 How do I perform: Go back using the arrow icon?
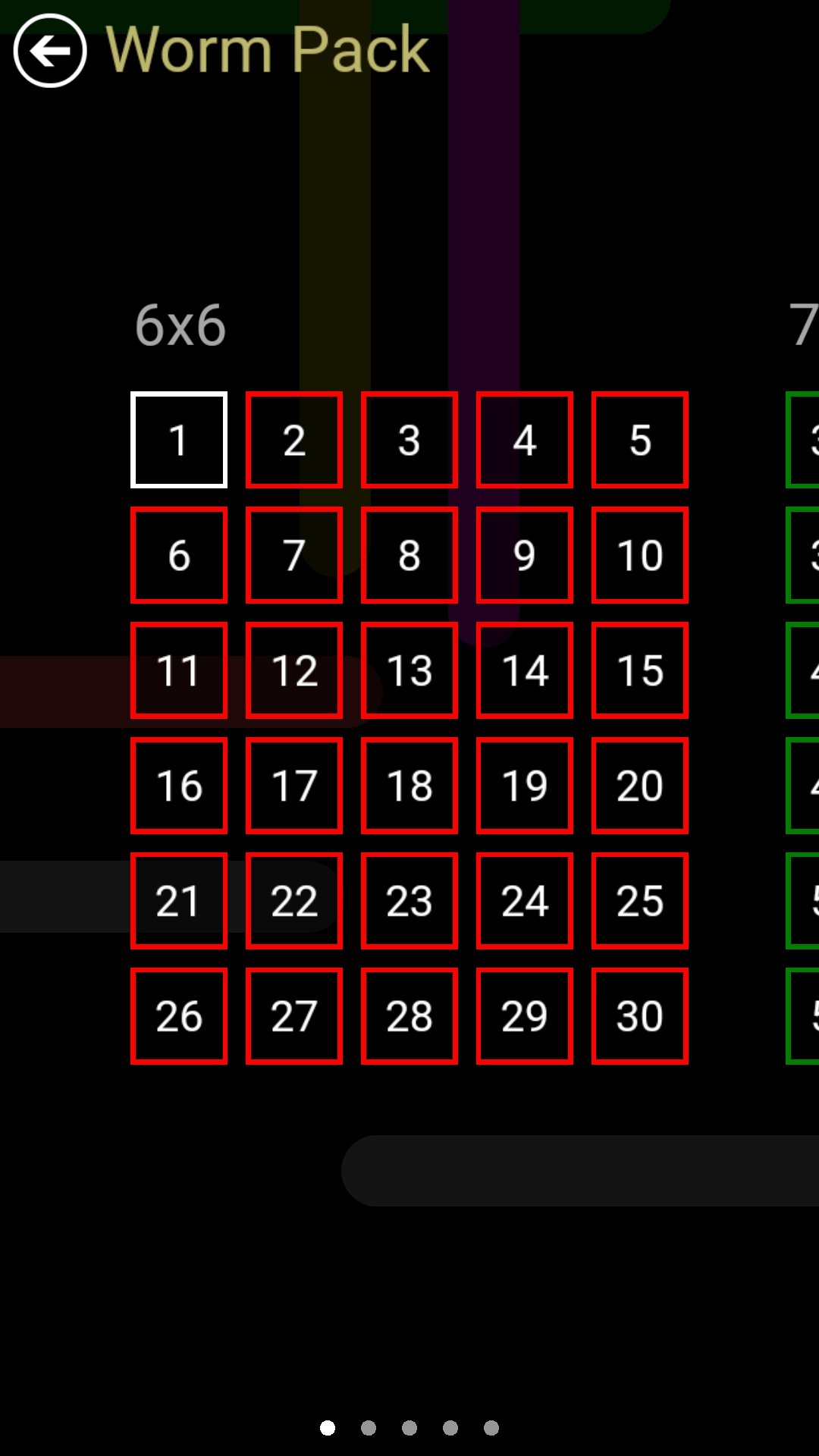click(x=50, y=51)
